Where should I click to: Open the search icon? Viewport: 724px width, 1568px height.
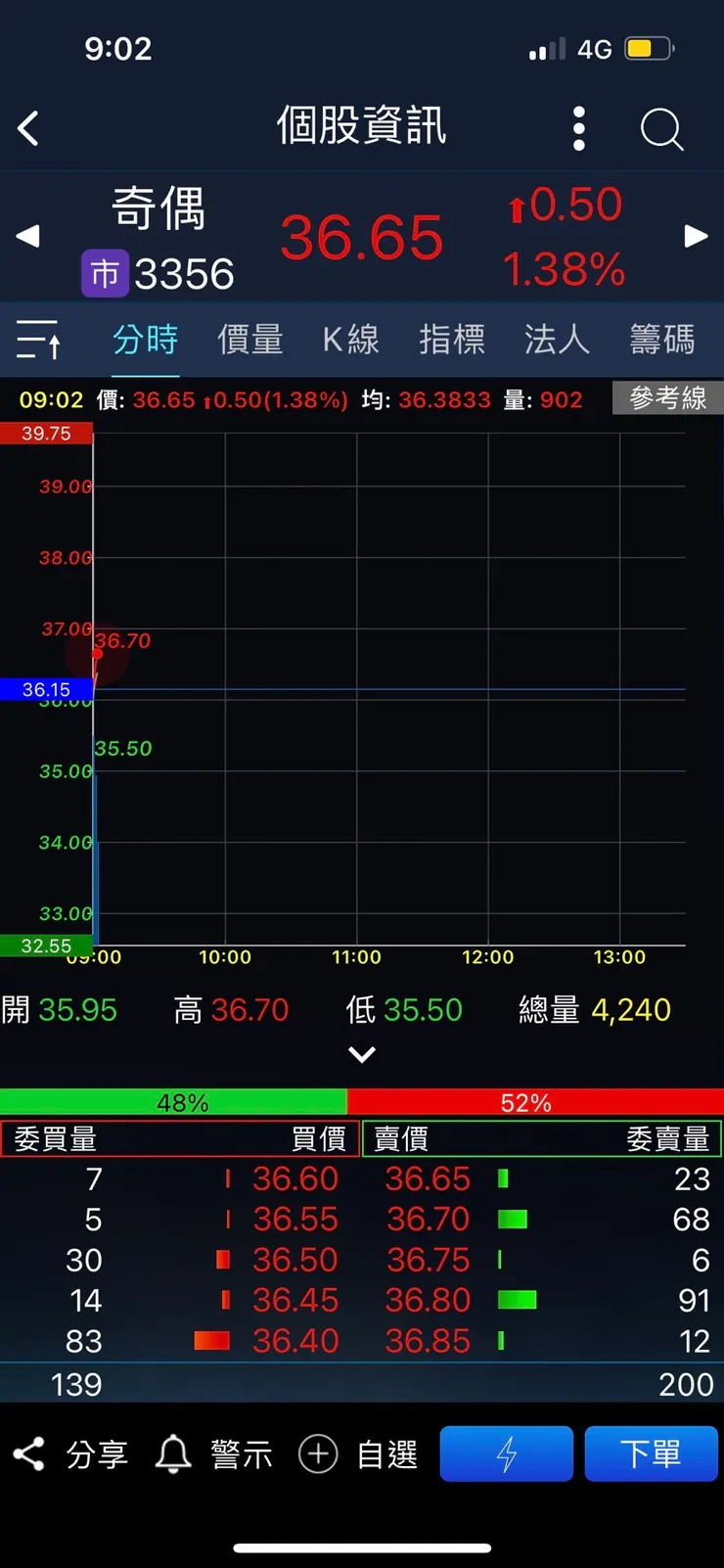(x=661, y=128)
